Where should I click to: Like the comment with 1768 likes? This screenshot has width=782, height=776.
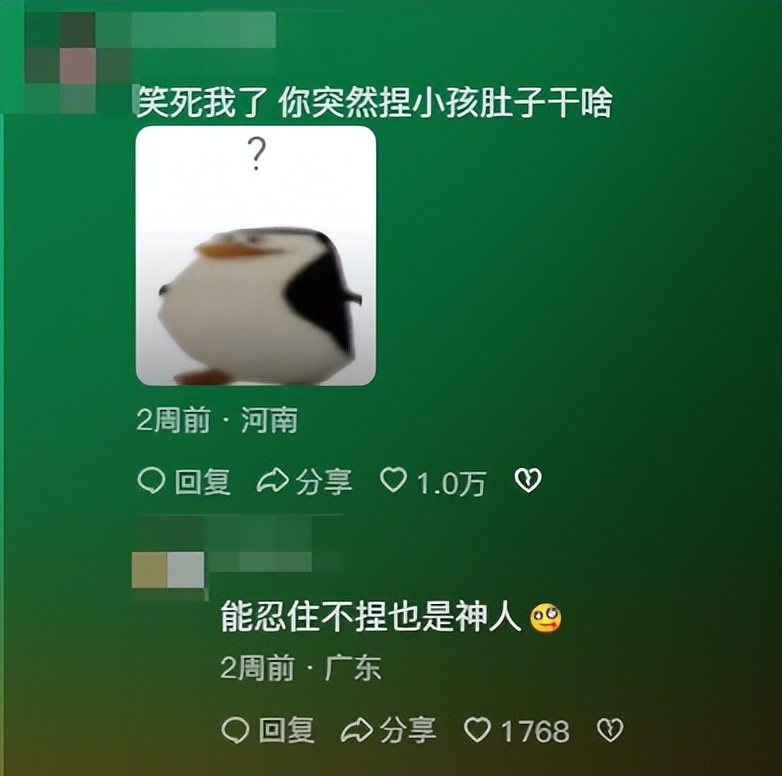click(x=479, y=731)
